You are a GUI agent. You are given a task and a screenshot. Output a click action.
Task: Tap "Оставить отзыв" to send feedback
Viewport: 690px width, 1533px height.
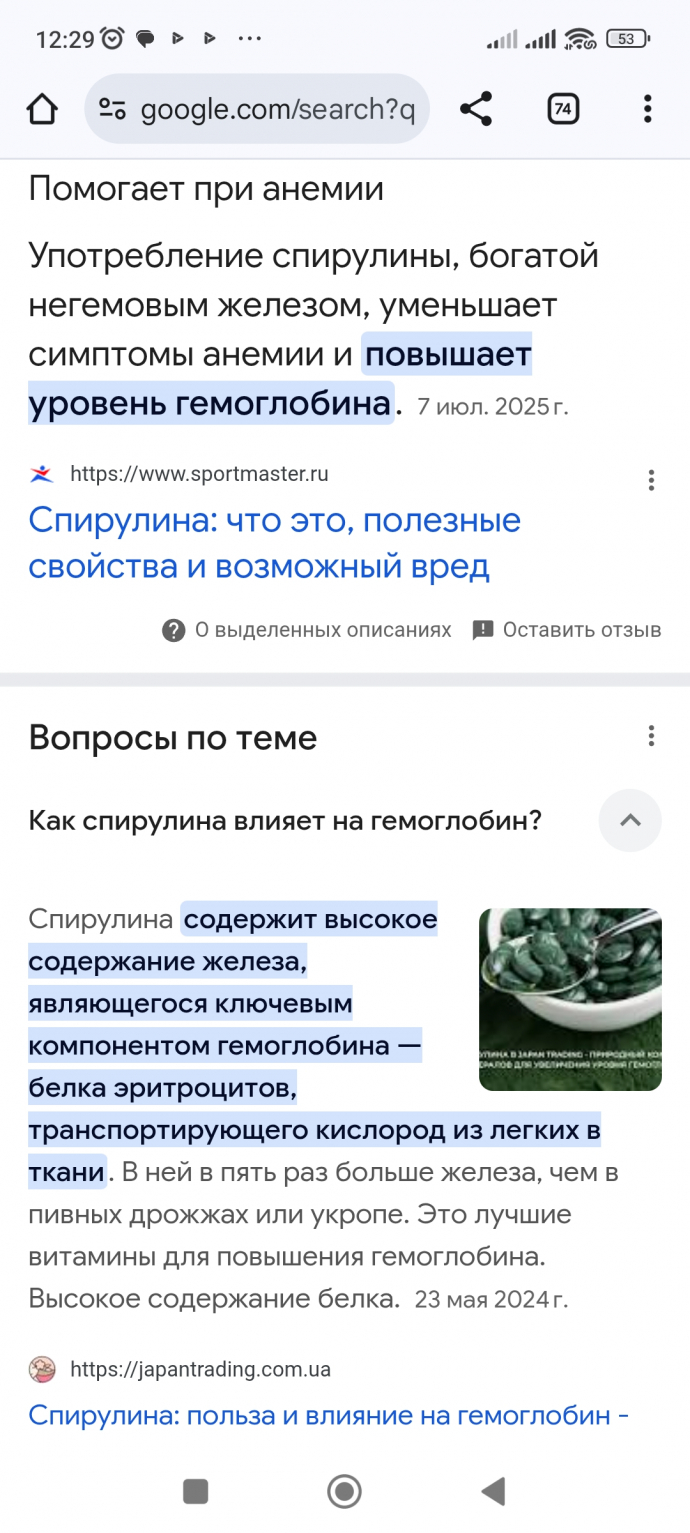pos(567,630)
